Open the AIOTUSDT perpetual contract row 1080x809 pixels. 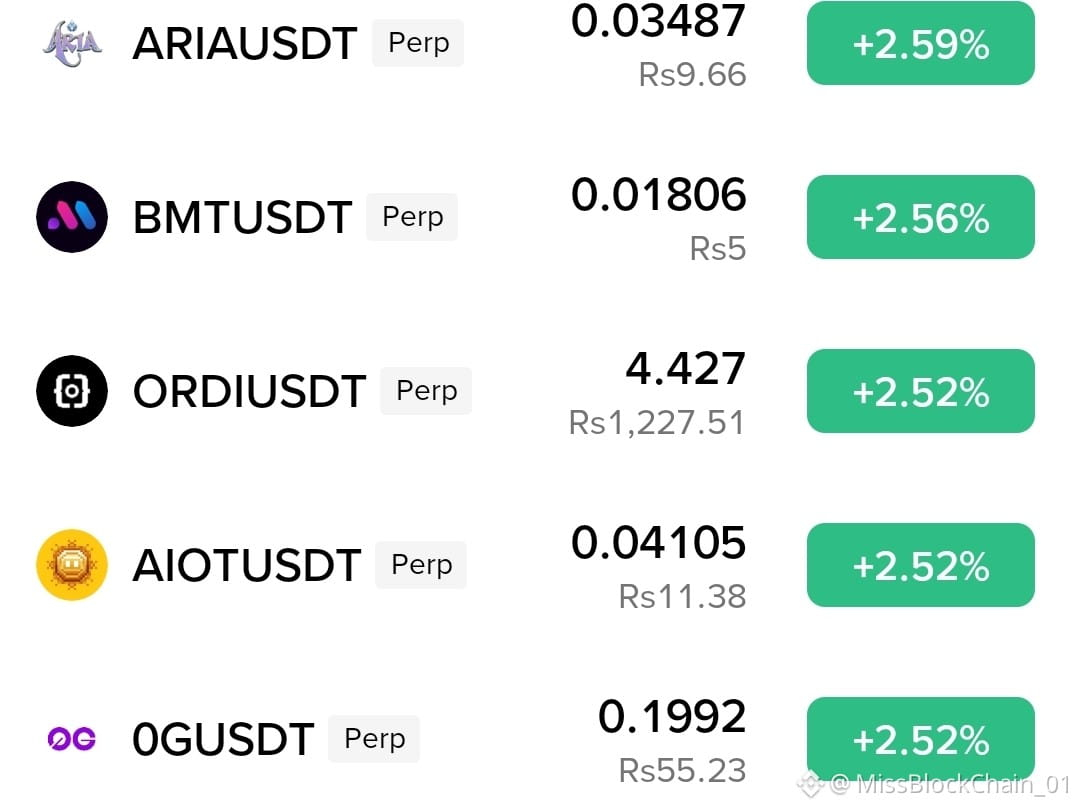[x=540, y=565]
